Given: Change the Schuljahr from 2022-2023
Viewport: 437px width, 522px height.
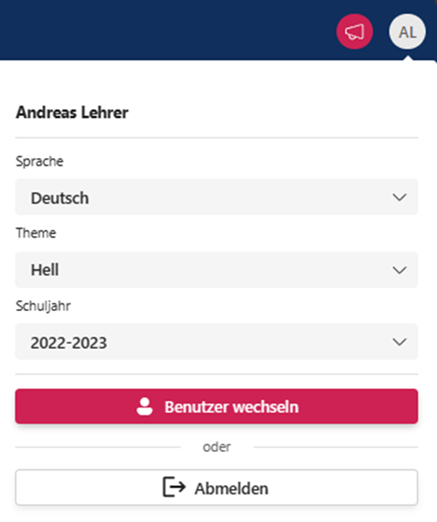Looking at the screenshot, I should click(x=216, y=342).
